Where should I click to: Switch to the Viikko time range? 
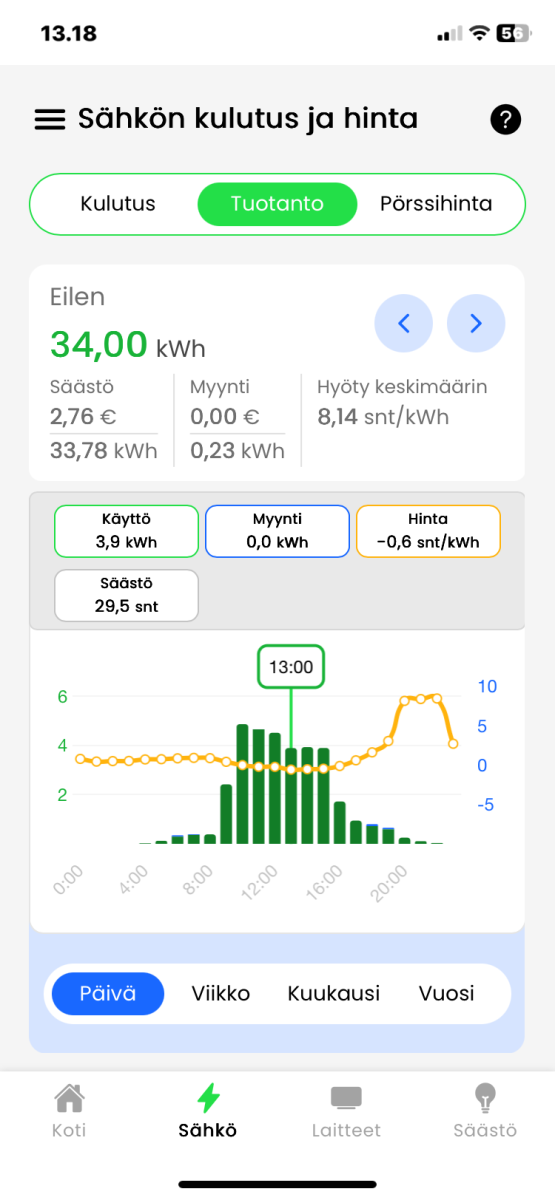[221, 994]
